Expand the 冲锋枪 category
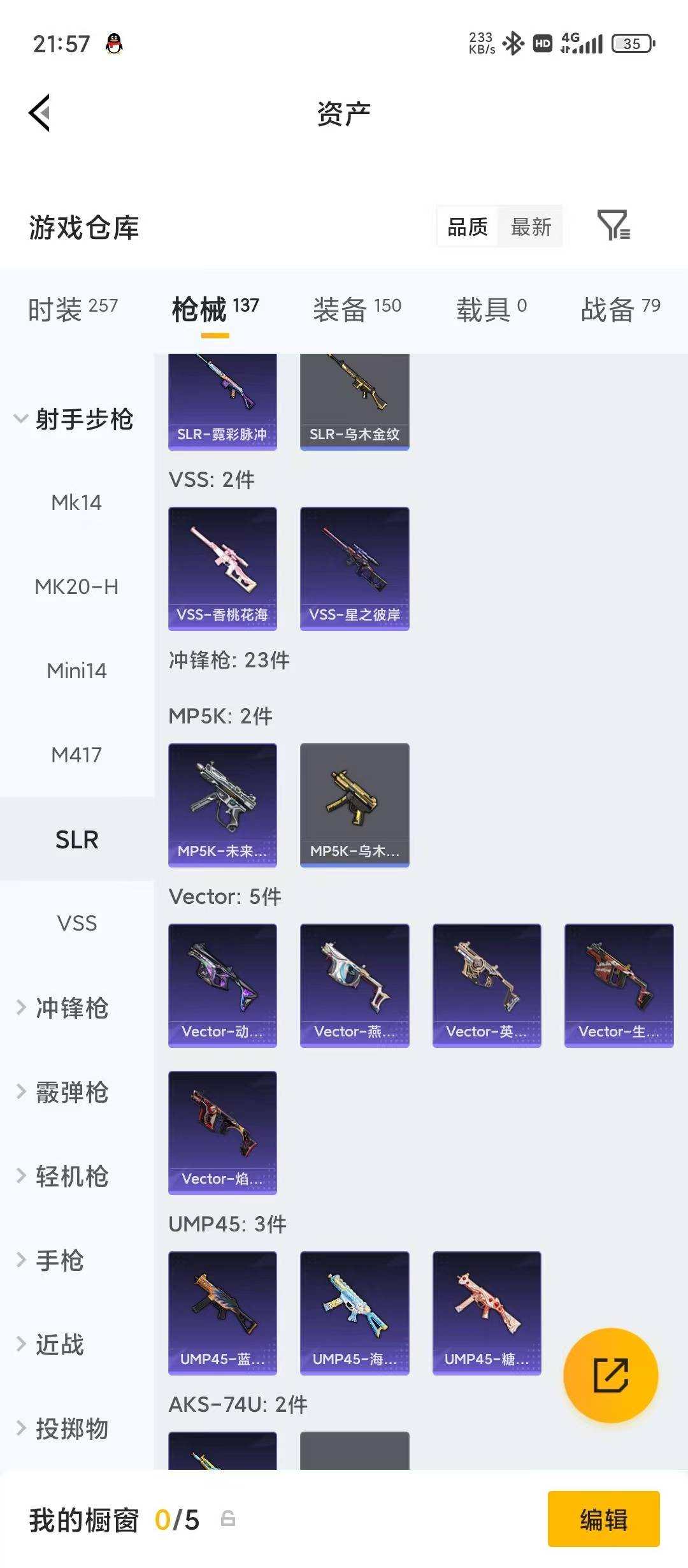 tap(71, 1008)
